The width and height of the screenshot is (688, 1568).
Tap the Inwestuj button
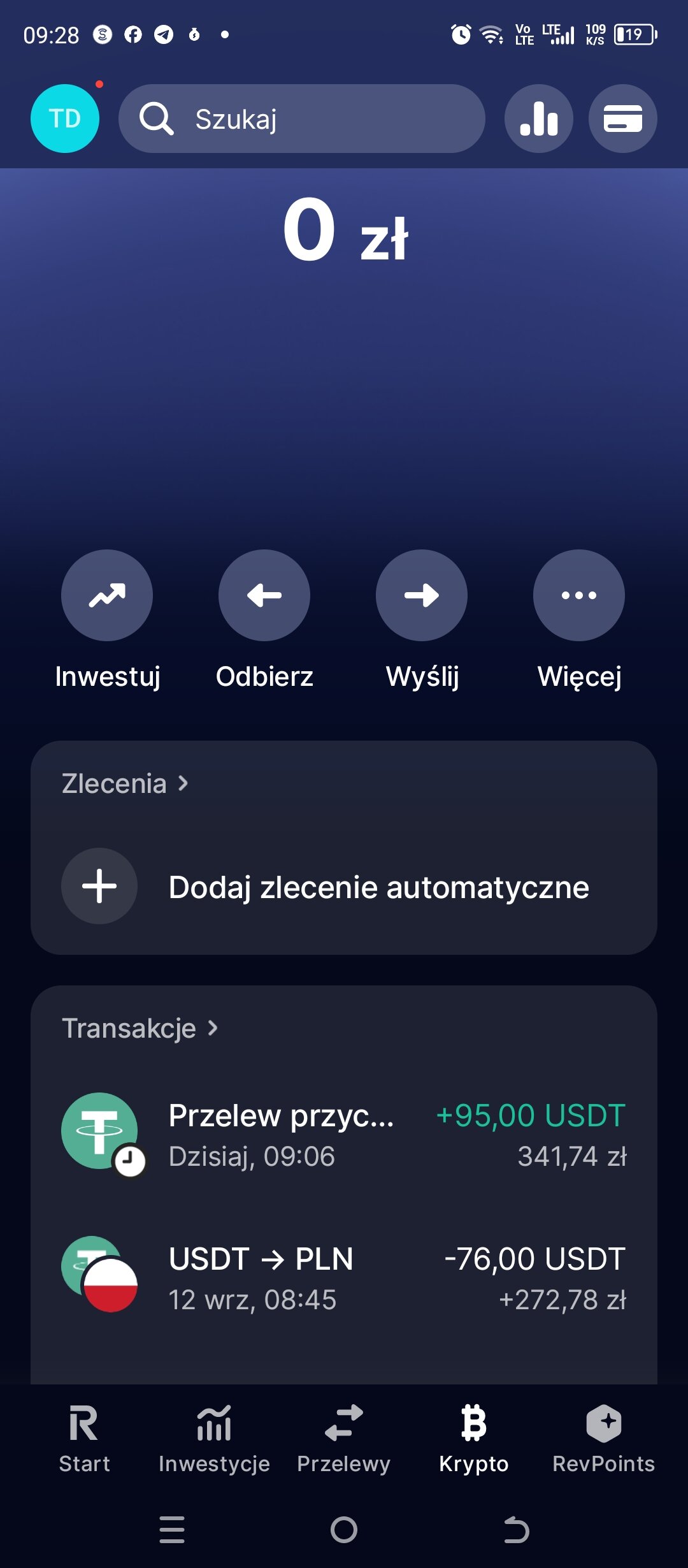coord(107,595)
